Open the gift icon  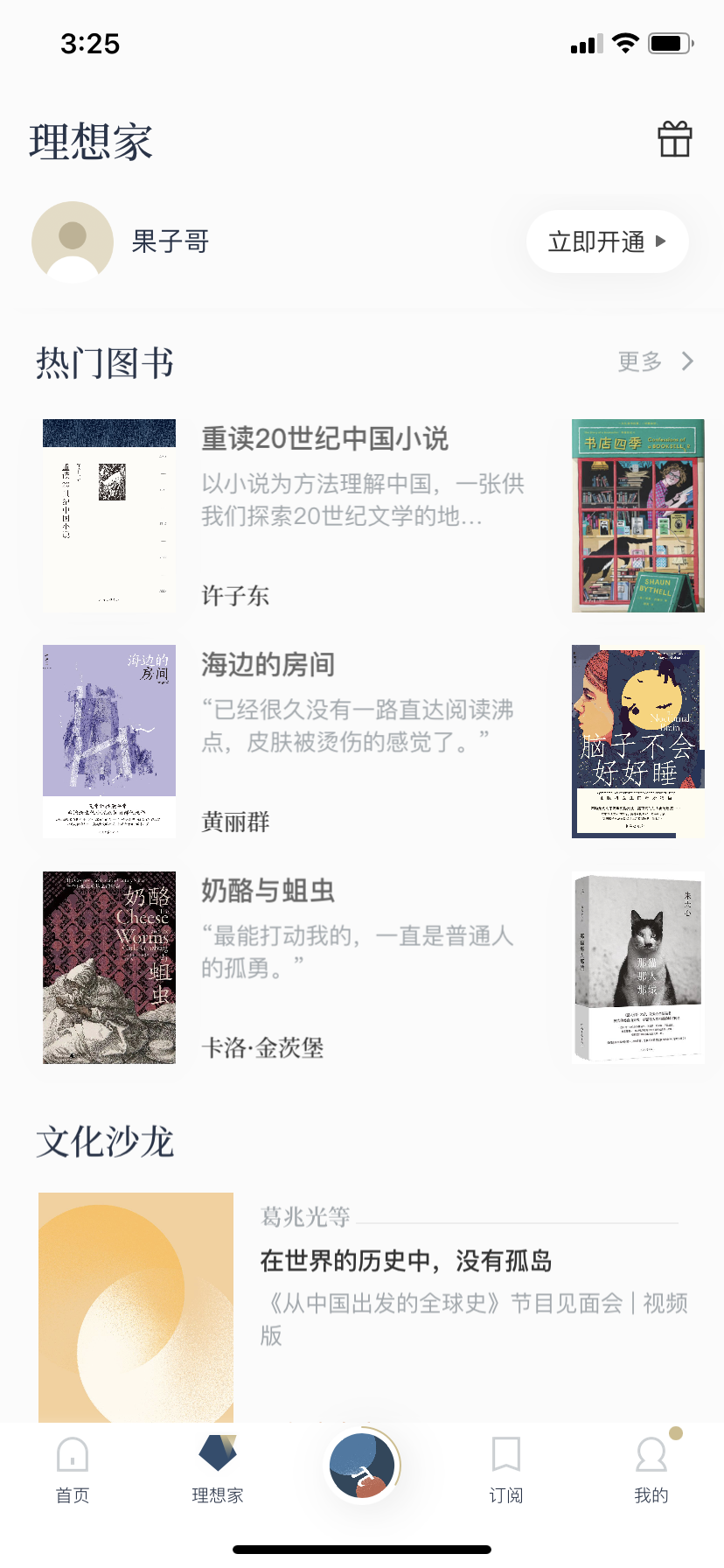674,139
